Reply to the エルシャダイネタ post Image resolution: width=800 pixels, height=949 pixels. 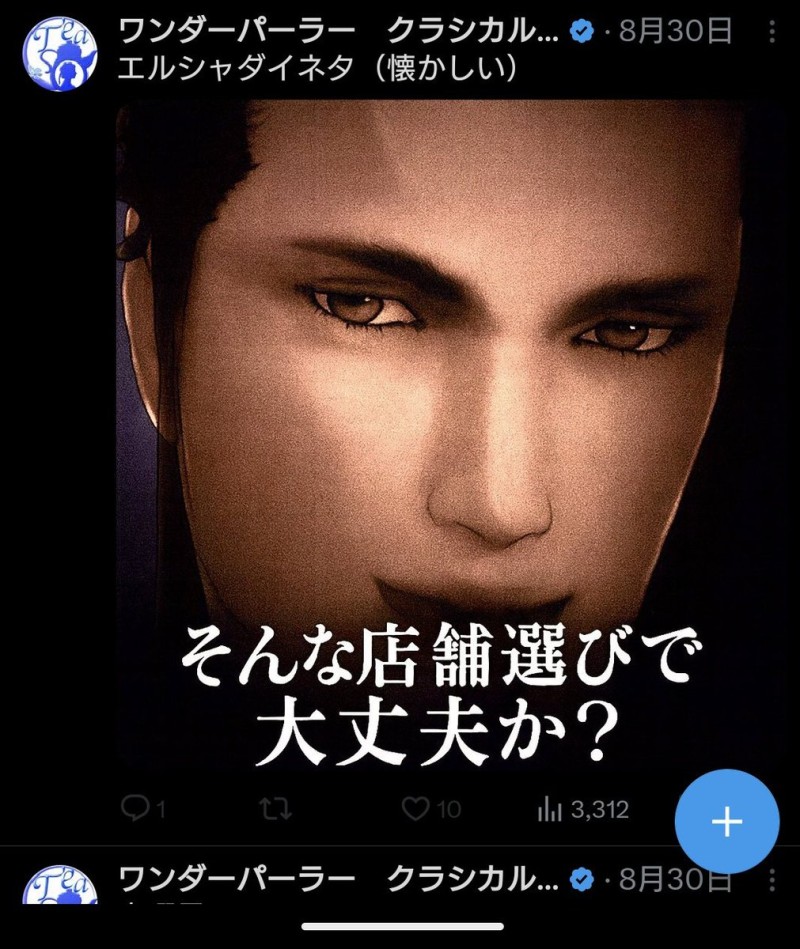136,808
